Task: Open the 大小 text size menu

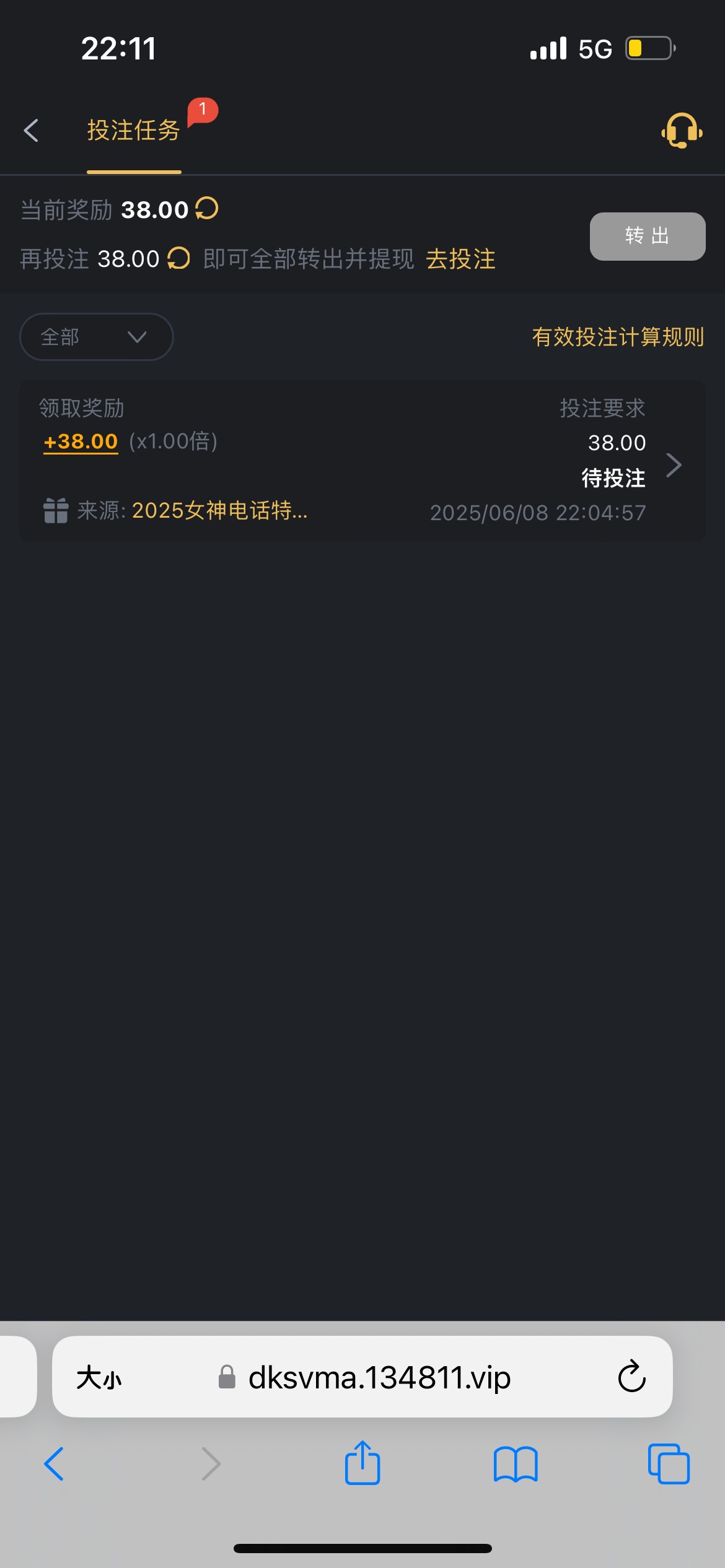Action: 99,1377
